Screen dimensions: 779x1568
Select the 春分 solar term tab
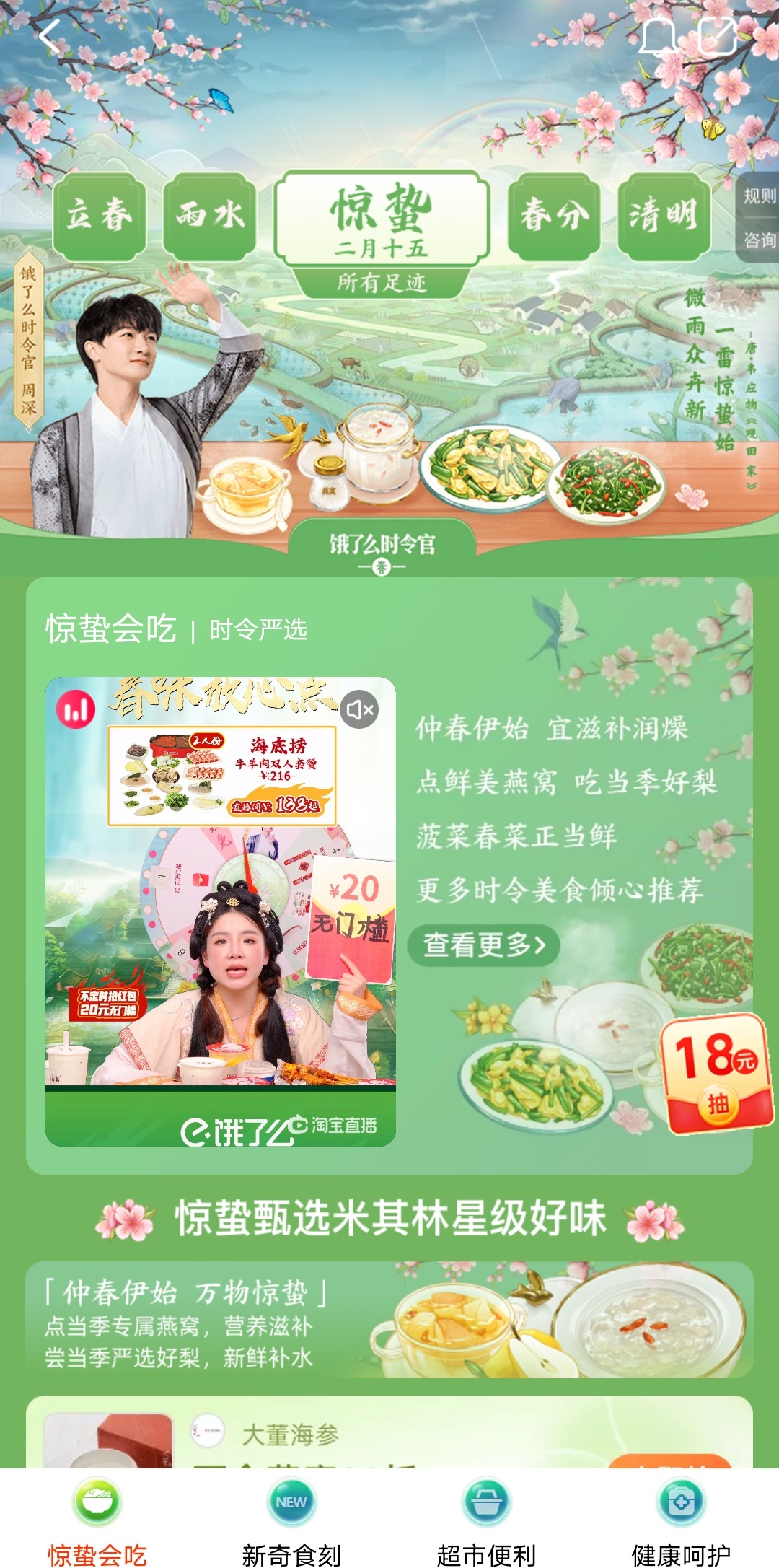click(554, 216)
